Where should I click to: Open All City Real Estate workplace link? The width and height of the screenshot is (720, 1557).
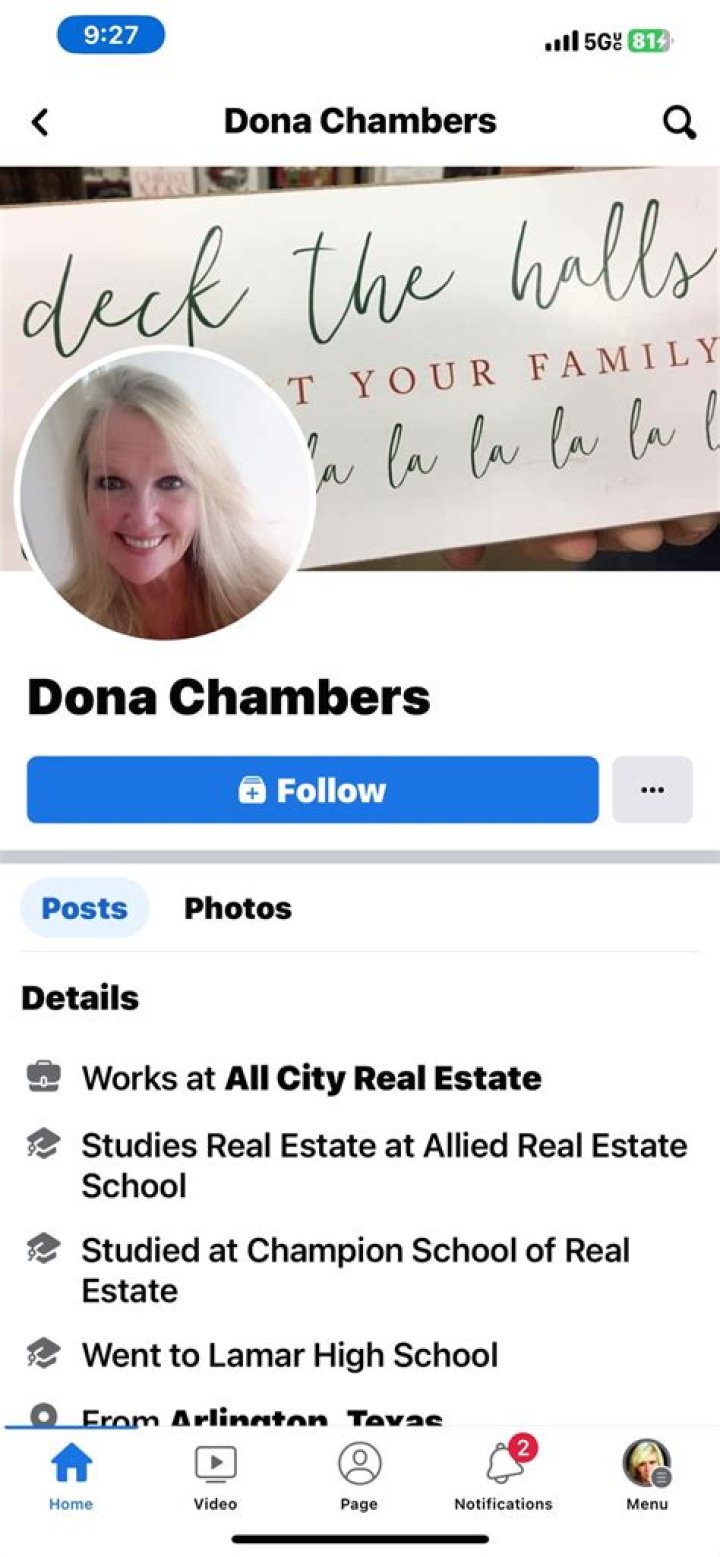(383, 1078)
